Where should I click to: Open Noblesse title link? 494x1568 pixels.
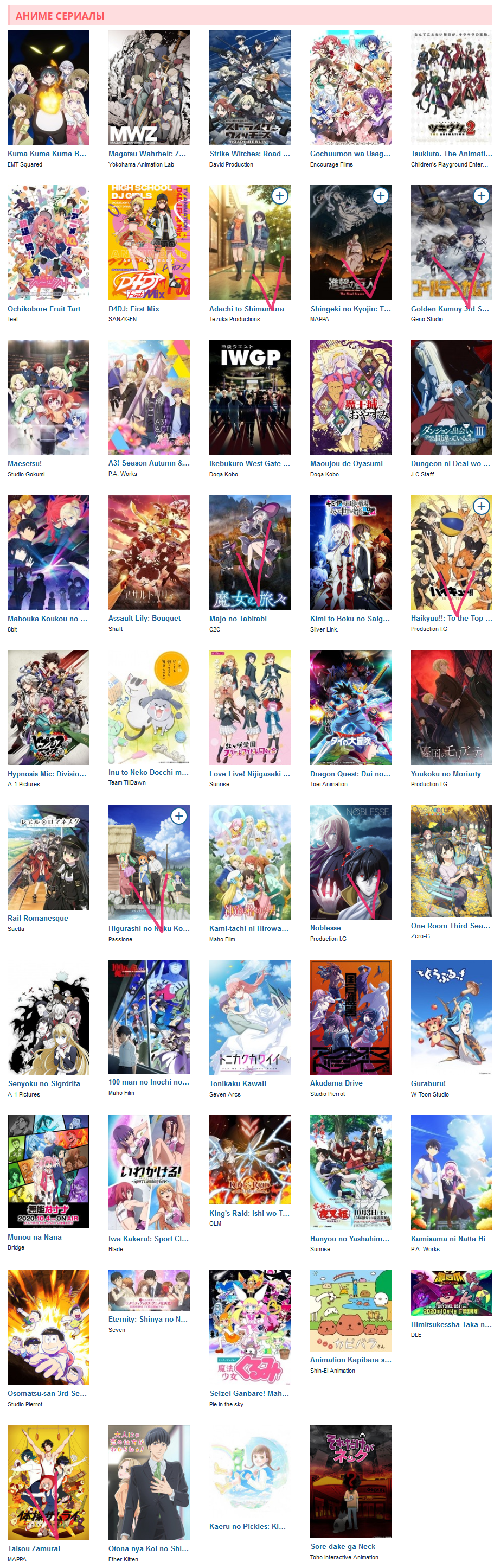[325, 928]
